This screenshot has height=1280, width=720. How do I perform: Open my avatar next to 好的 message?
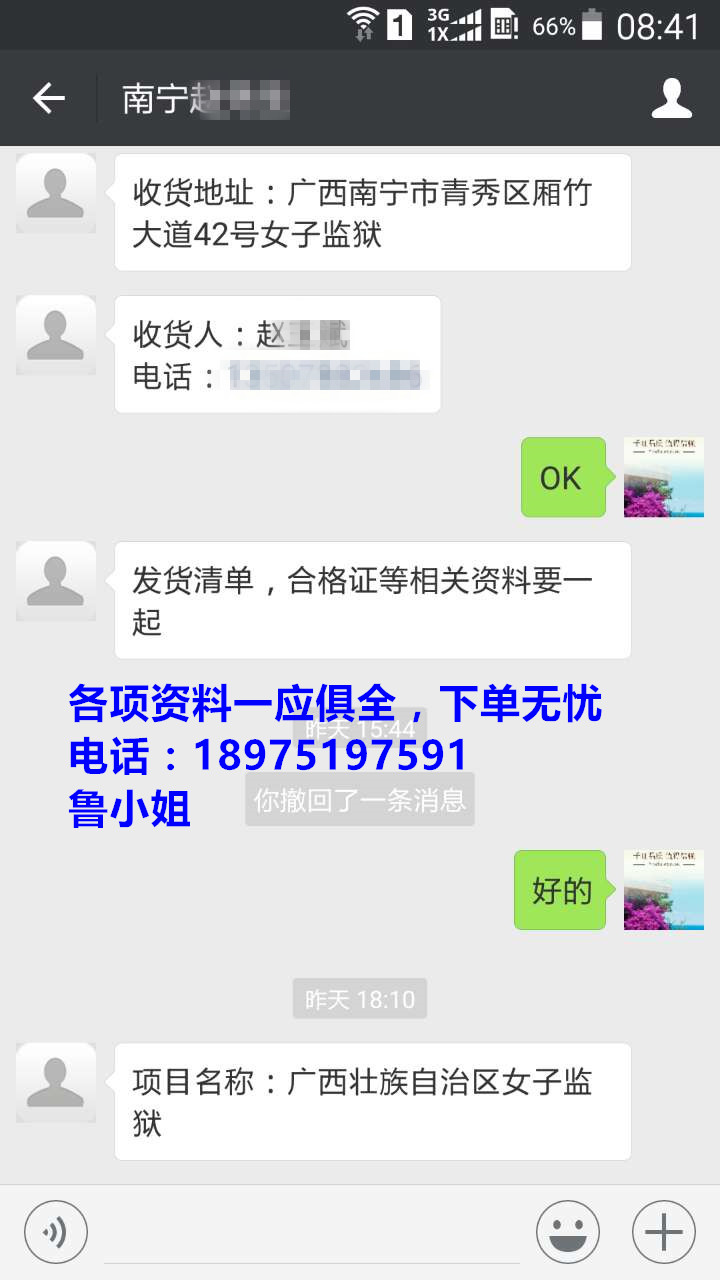[x=664, y=890]
